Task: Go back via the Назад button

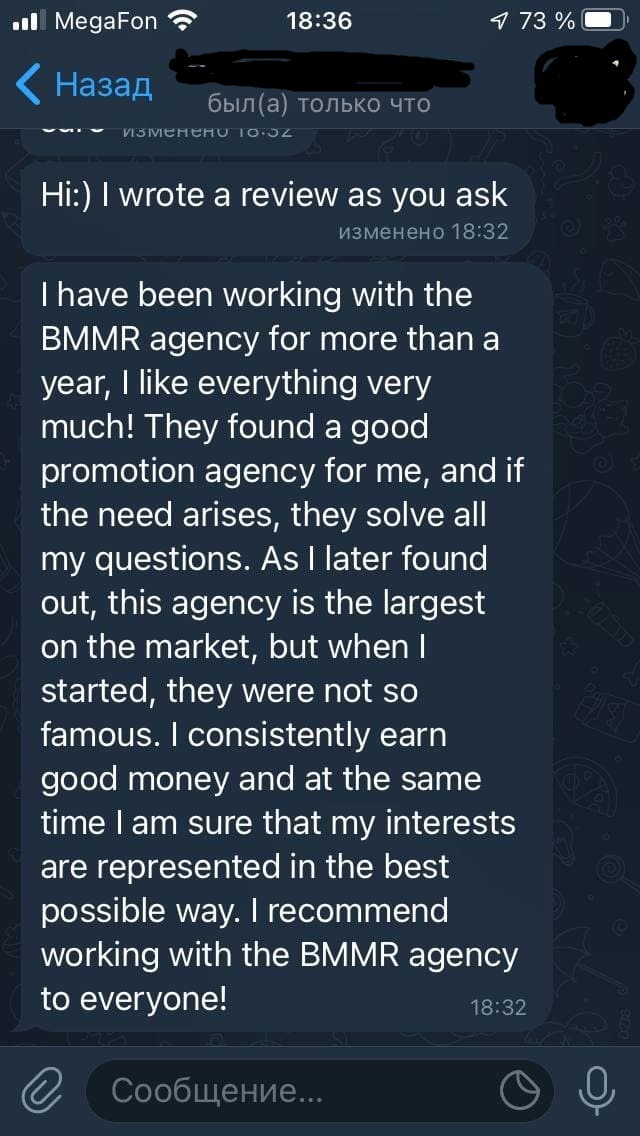Action: [x=84, y=84]
